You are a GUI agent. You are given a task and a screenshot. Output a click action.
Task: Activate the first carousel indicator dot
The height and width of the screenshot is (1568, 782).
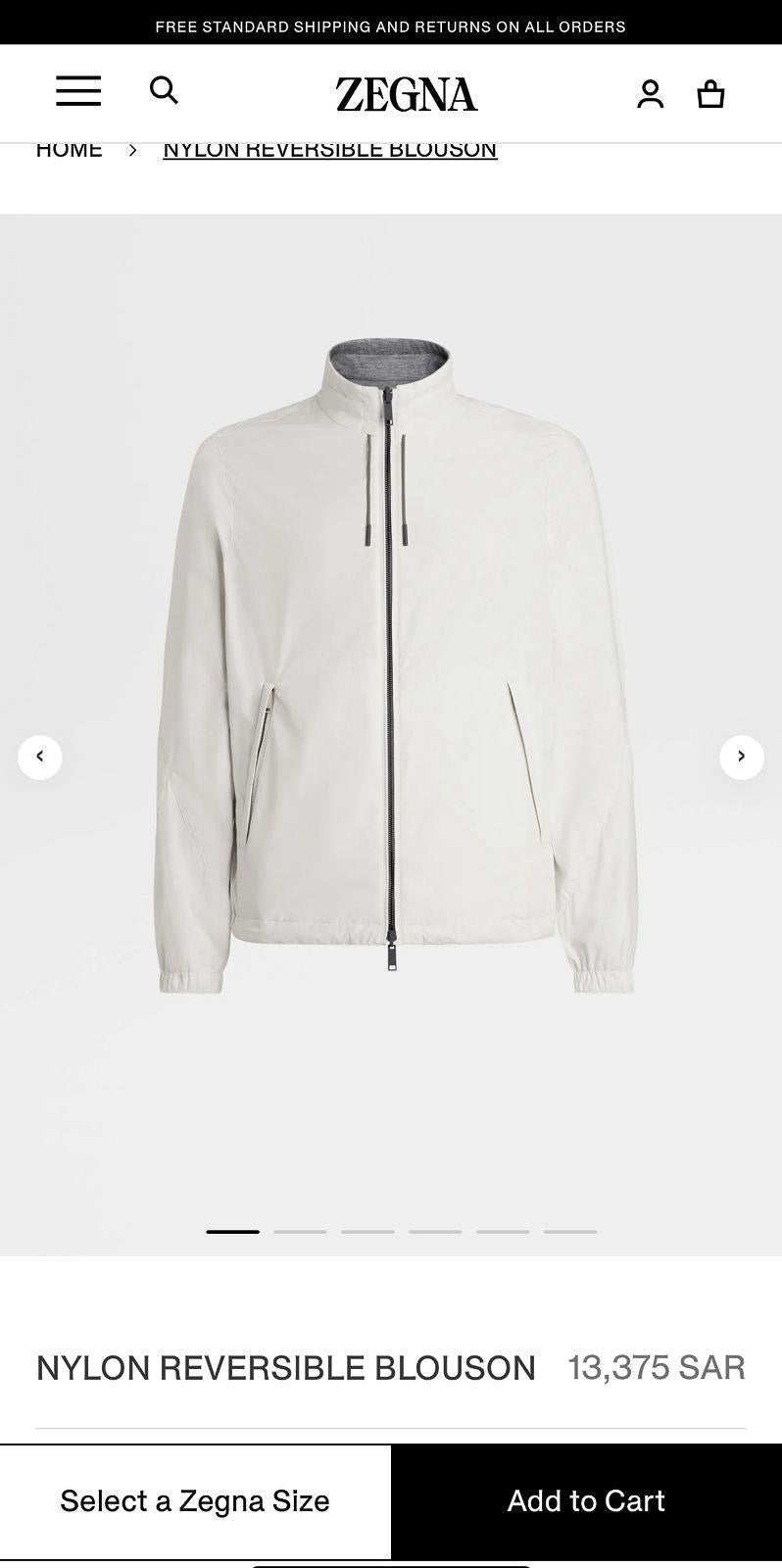(232, 1231)
